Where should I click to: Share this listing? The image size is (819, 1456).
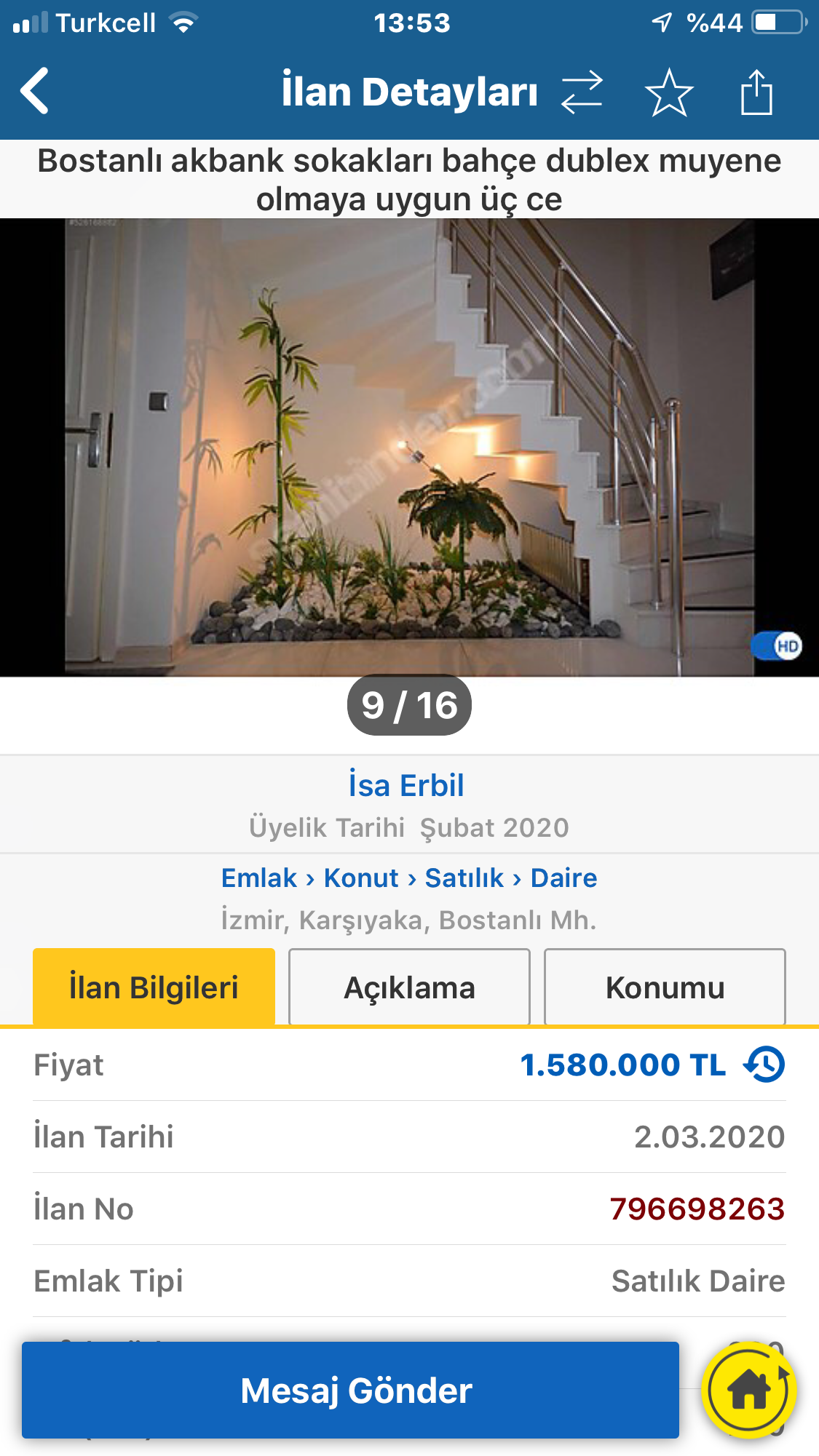pyautogui.click(x=756, y=92)
